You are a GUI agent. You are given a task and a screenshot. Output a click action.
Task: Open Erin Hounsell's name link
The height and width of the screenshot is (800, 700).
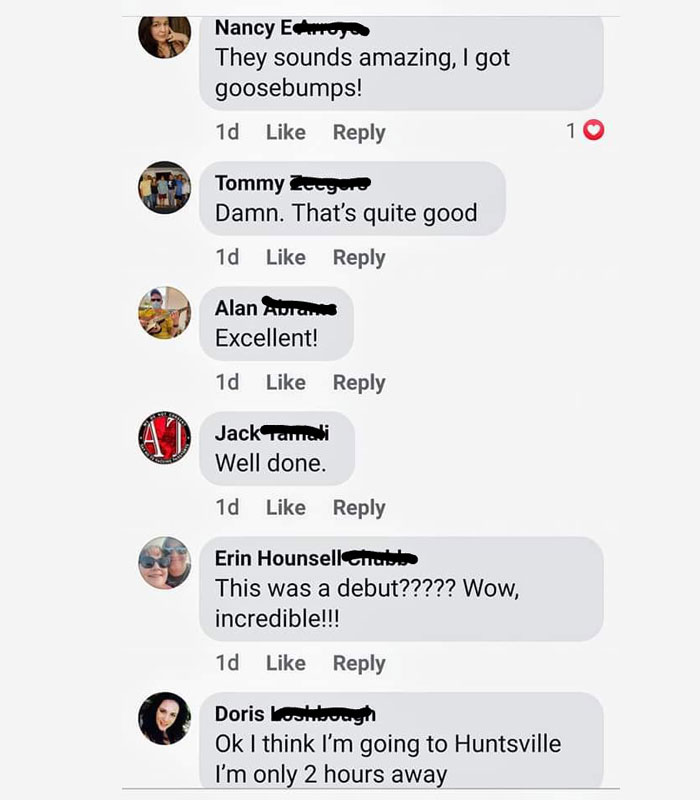[278, 558]
